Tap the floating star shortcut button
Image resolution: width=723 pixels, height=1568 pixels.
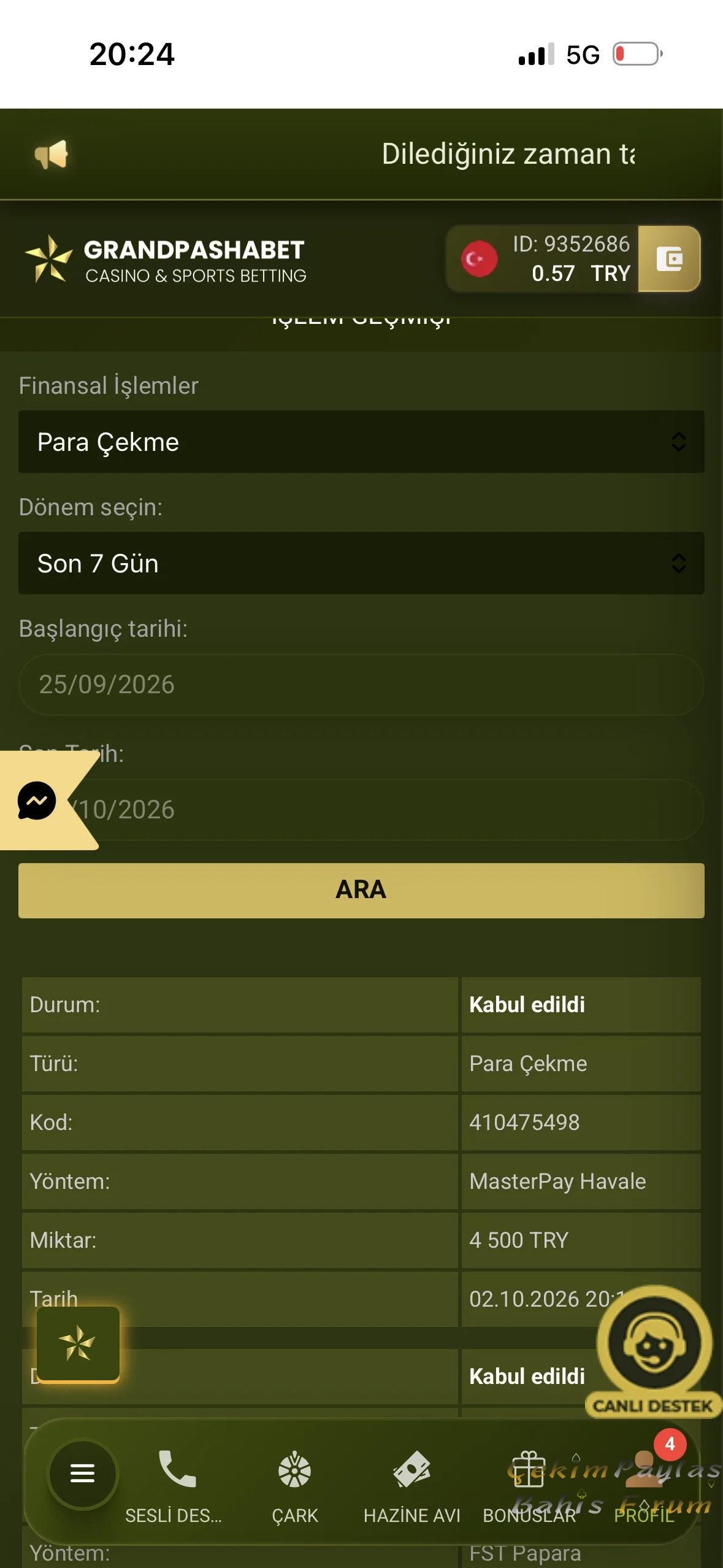78,1344
